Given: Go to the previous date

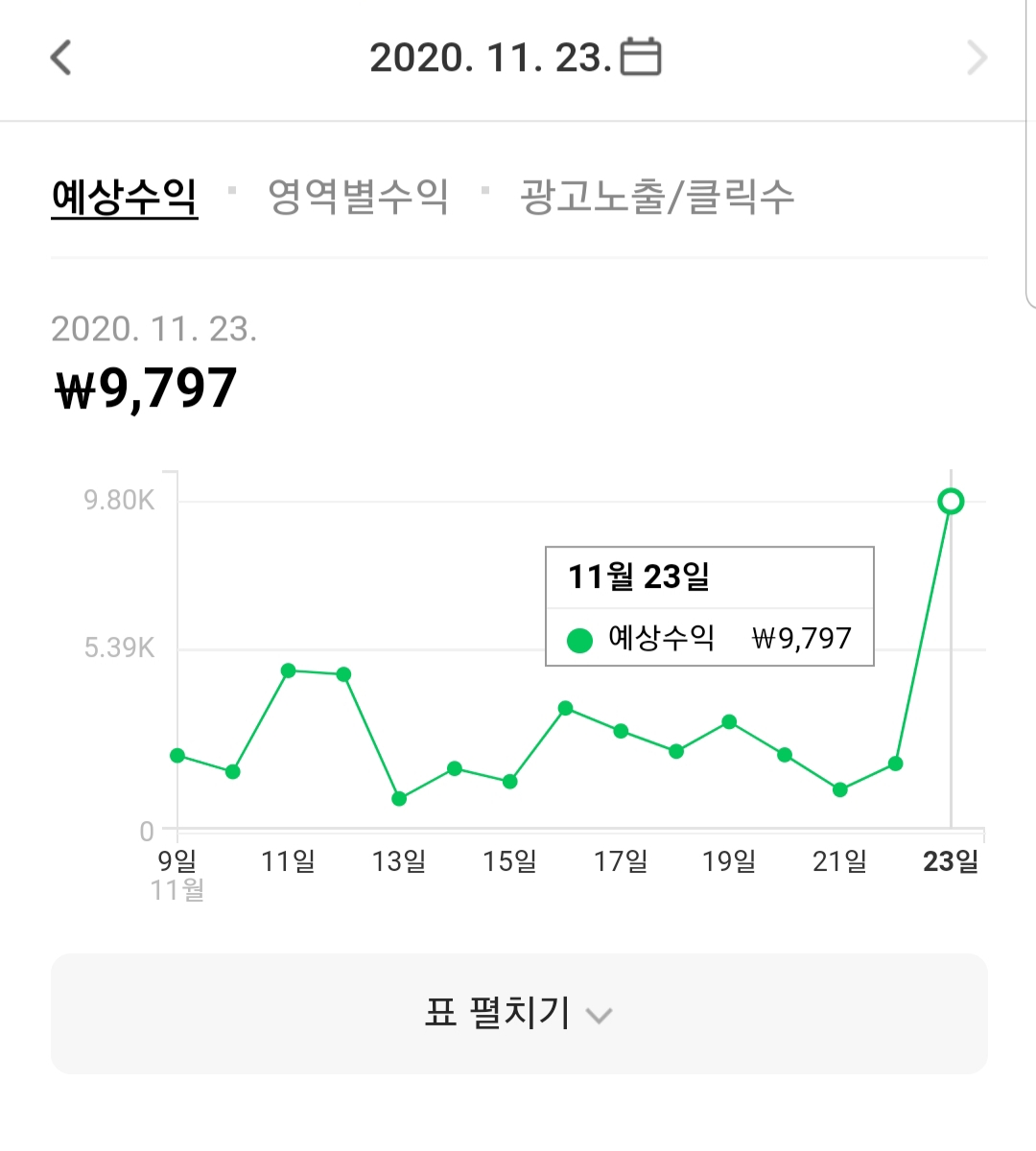Looking at the screenshot, I should pyautogui.click(x=61, y=58).
